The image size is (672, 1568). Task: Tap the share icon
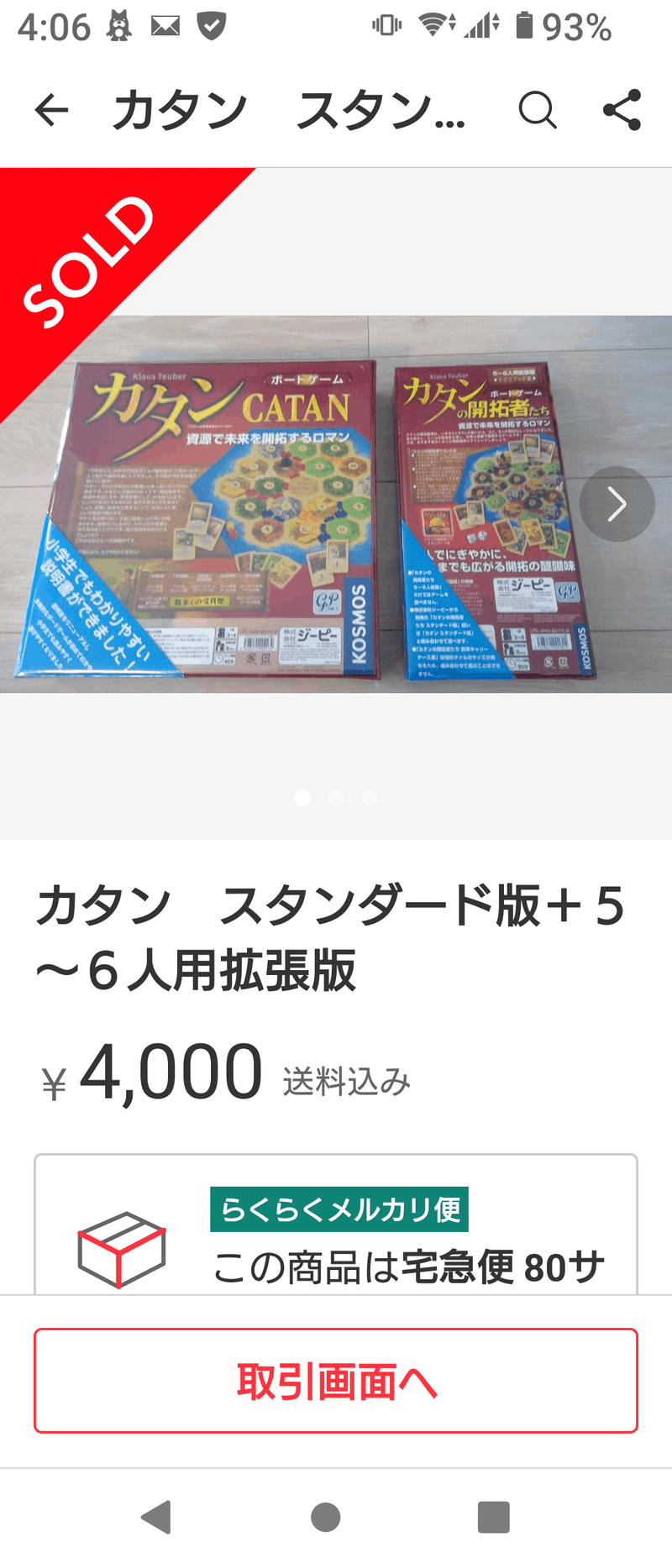tap(622, 110)
